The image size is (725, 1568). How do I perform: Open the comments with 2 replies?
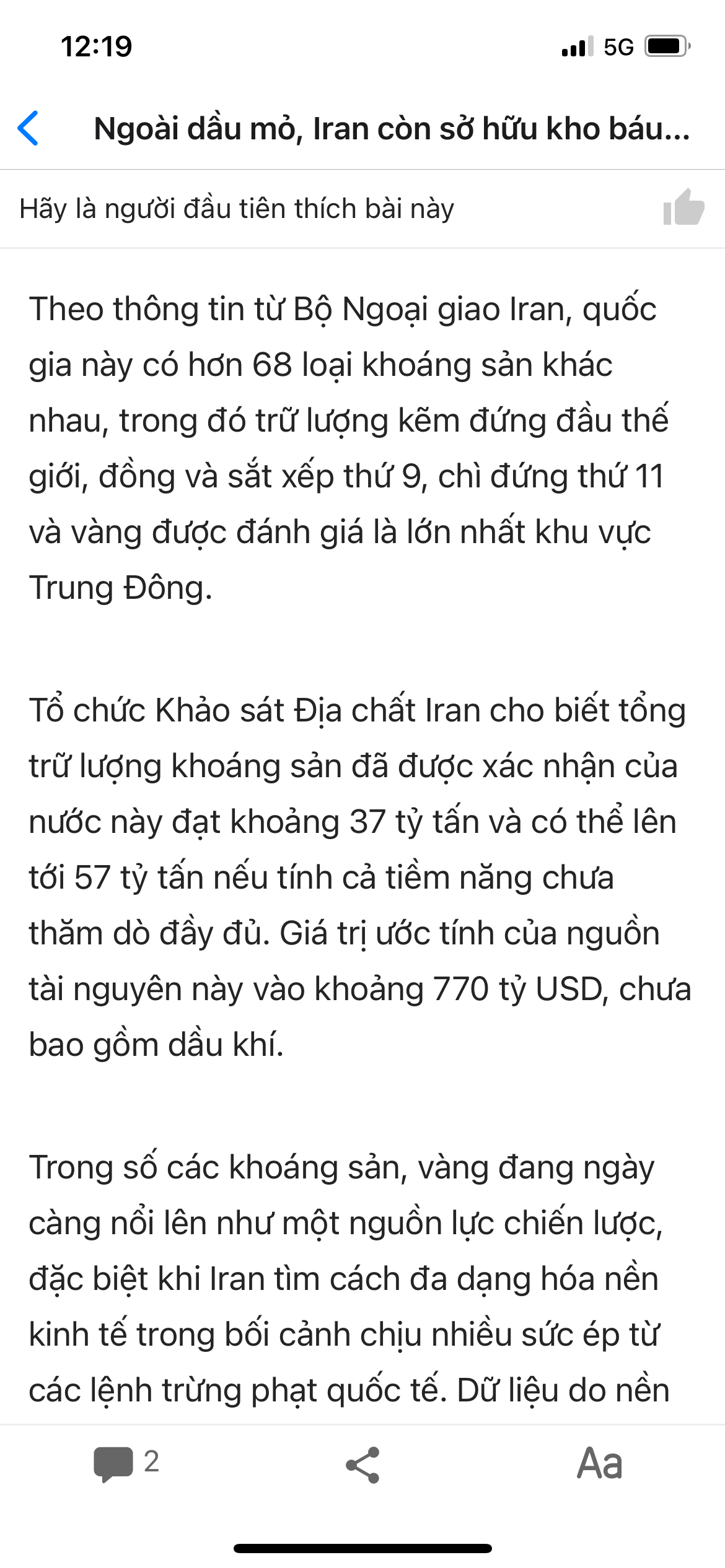[x=126, y=1463]
